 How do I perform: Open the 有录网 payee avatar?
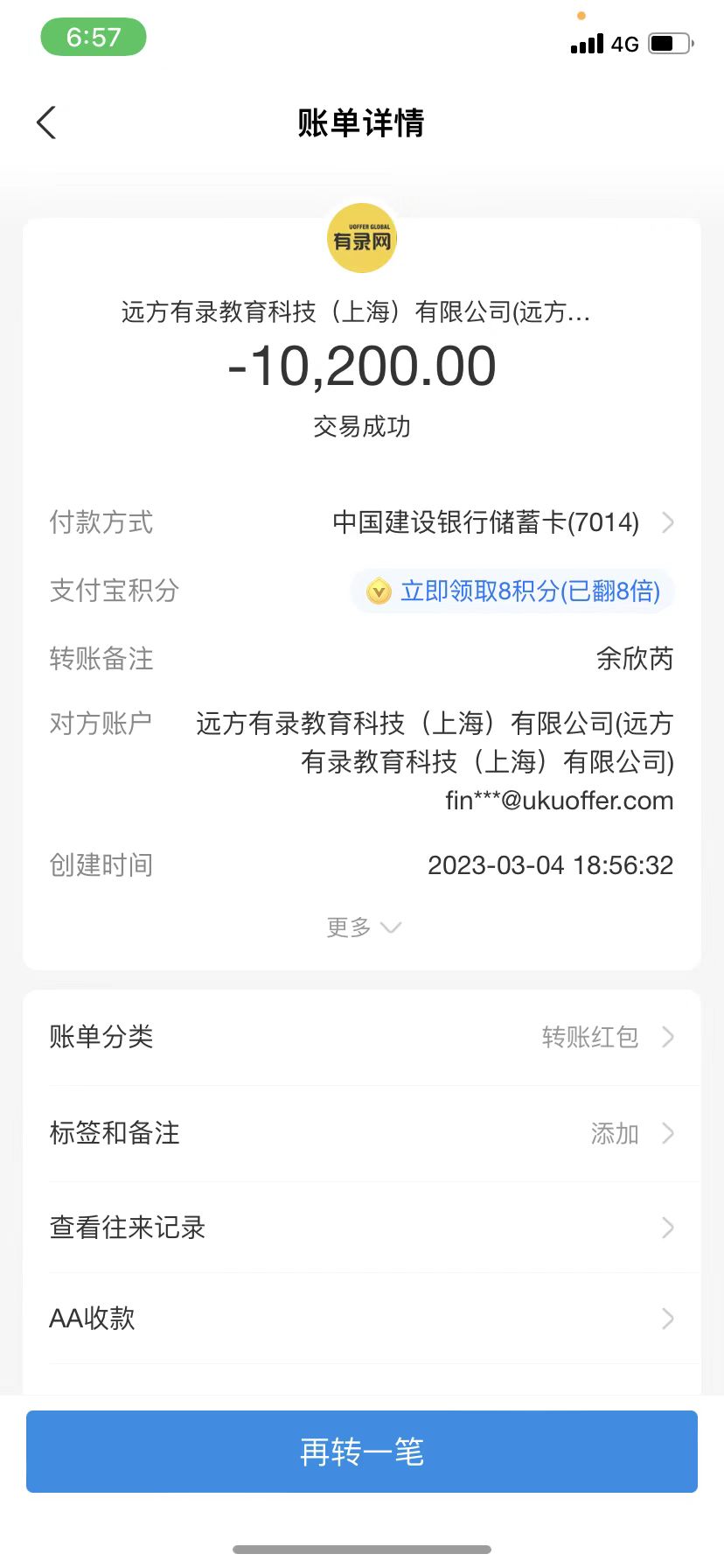coord(362,238)
